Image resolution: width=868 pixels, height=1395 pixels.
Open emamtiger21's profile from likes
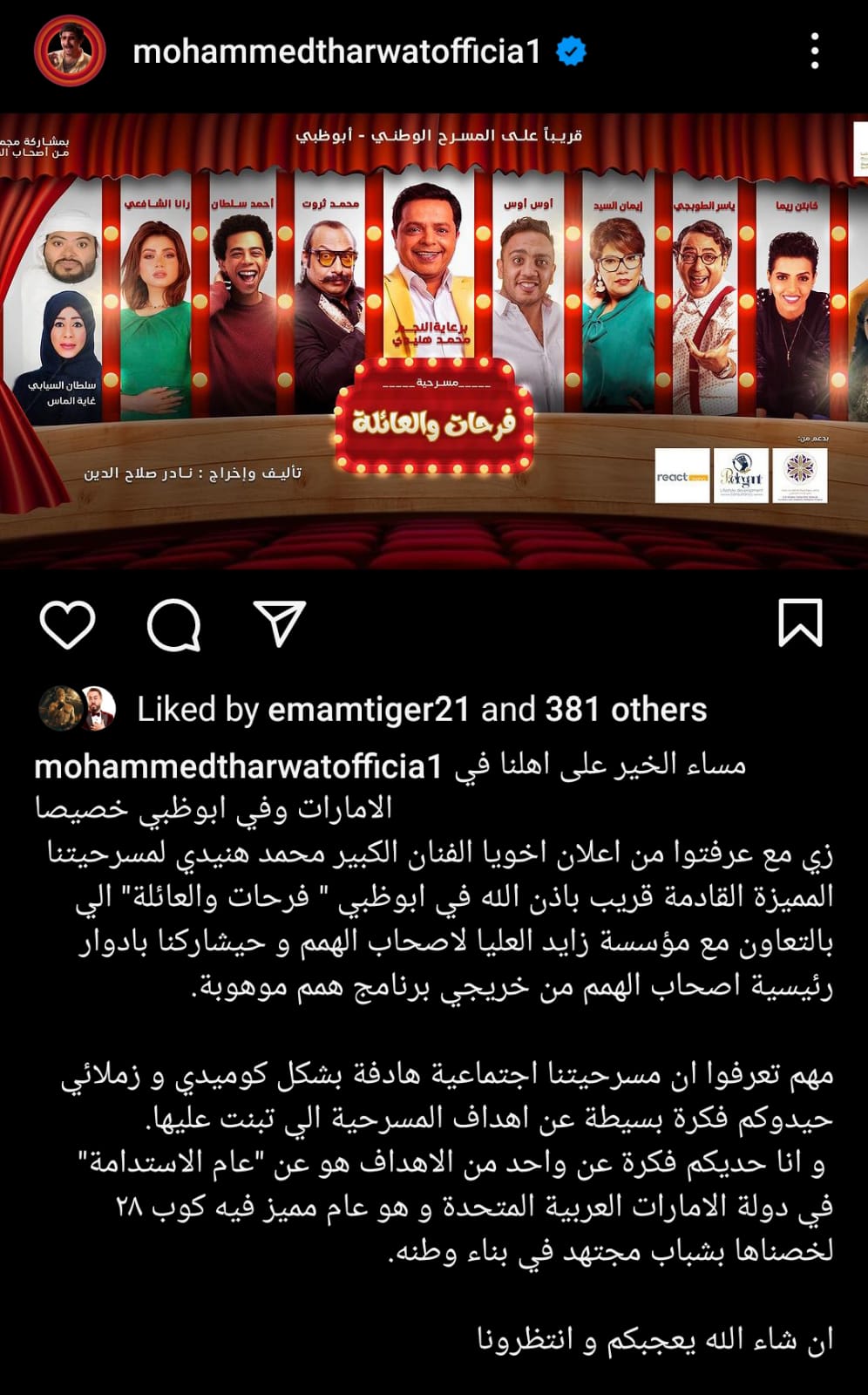coord(368,710)
